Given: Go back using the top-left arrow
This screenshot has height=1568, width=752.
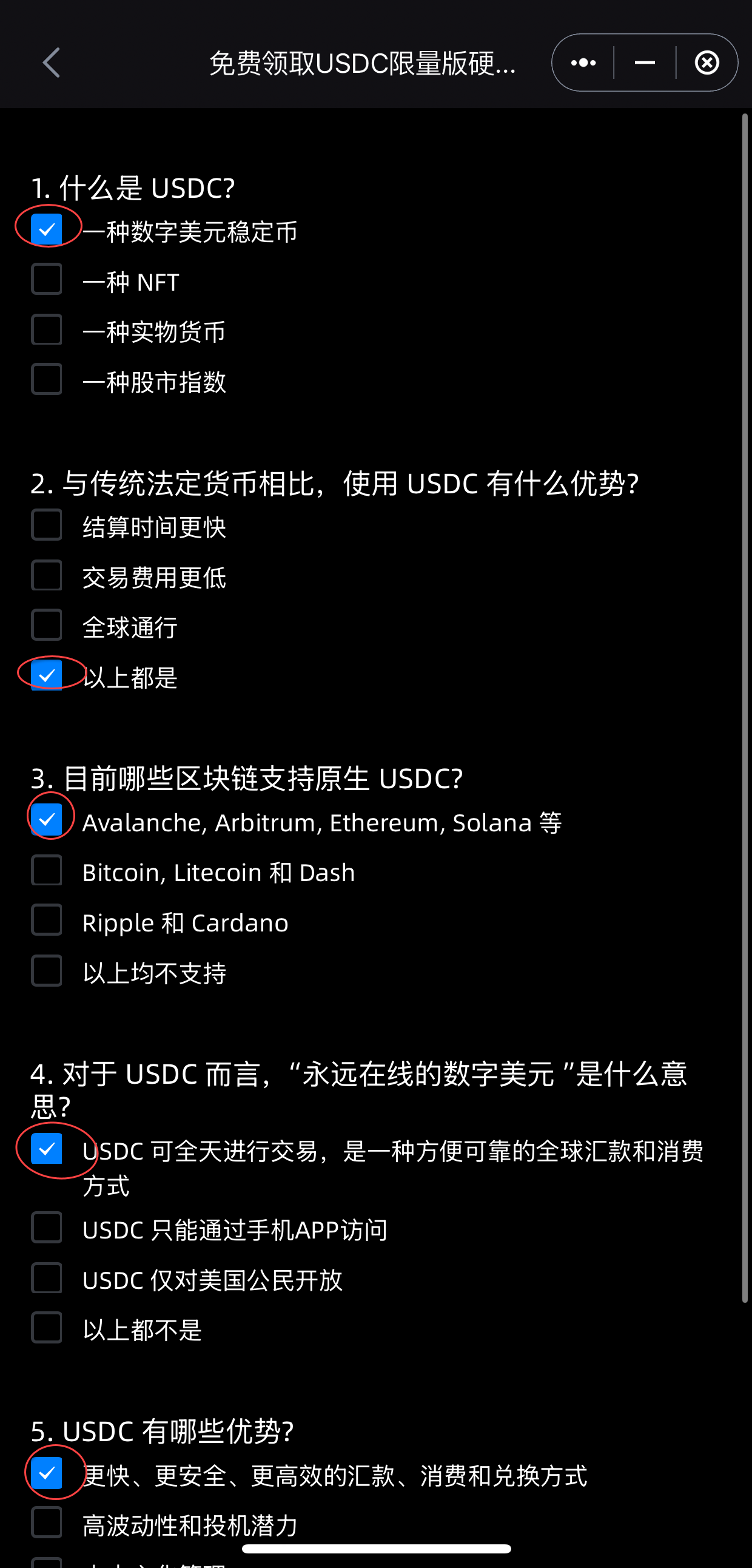Looking at the screenshot, I should (x=51, y=63).
